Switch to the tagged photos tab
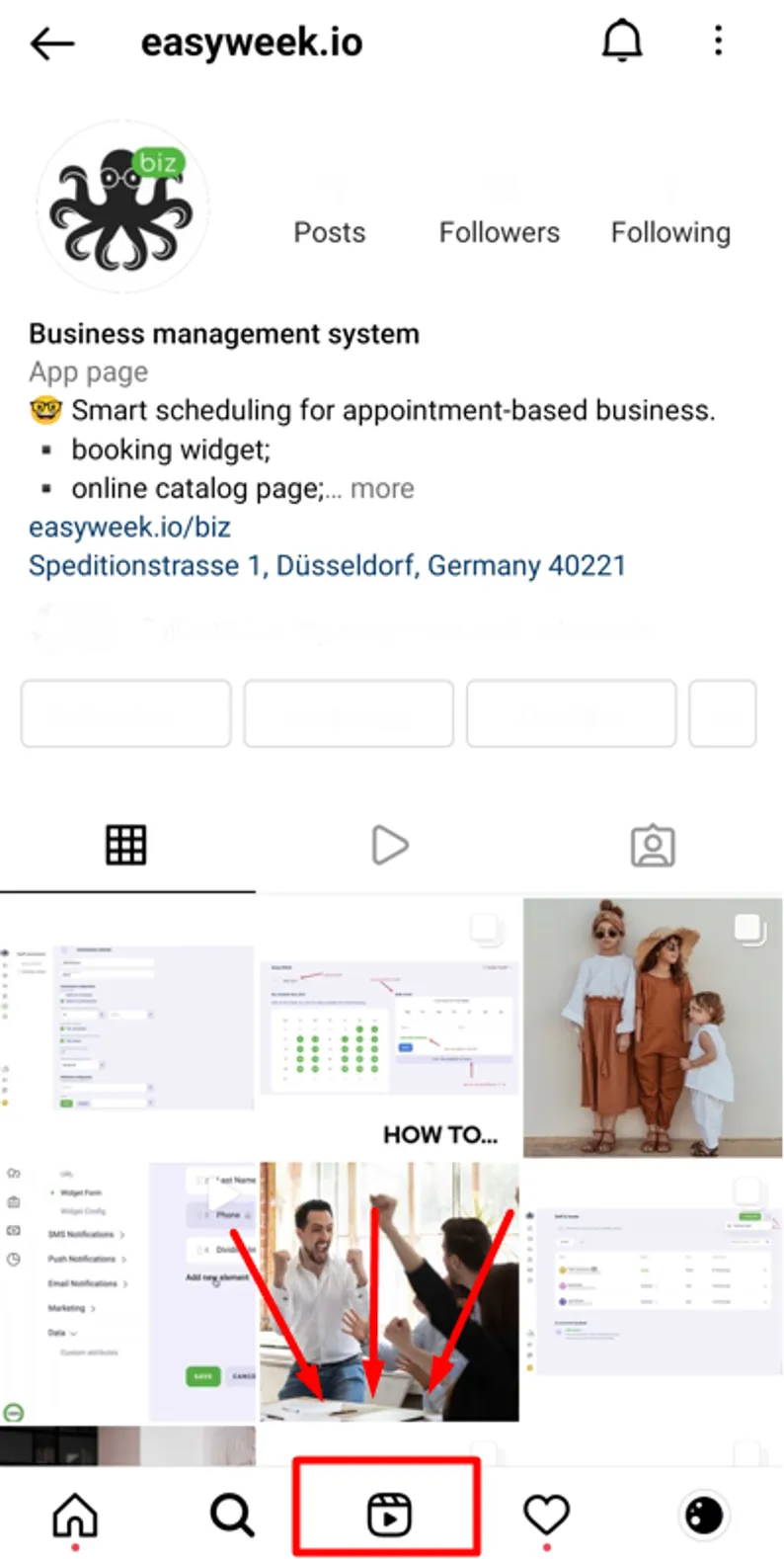Viewport: 784px width, 1559px height. (653, 846)
